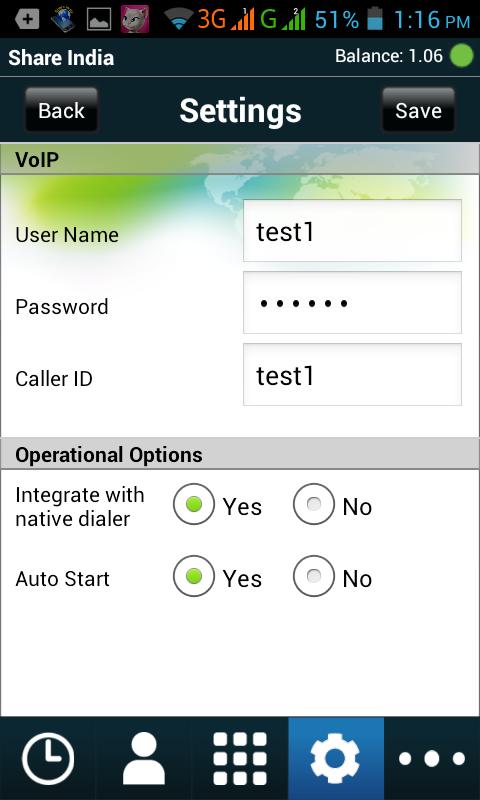Focus the Password field

(x=352, y=303)
